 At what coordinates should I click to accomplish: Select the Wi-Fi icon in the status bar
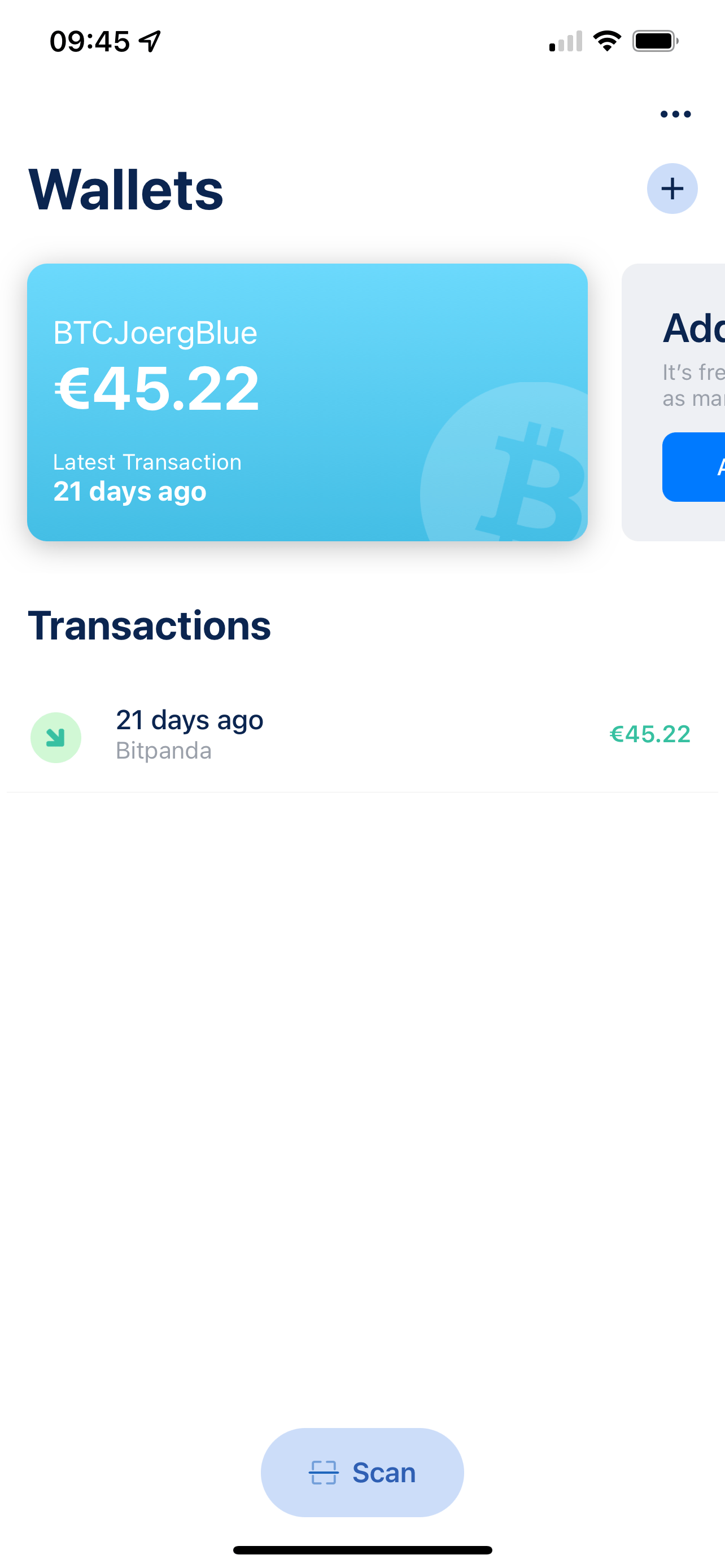tap(607, 40)
